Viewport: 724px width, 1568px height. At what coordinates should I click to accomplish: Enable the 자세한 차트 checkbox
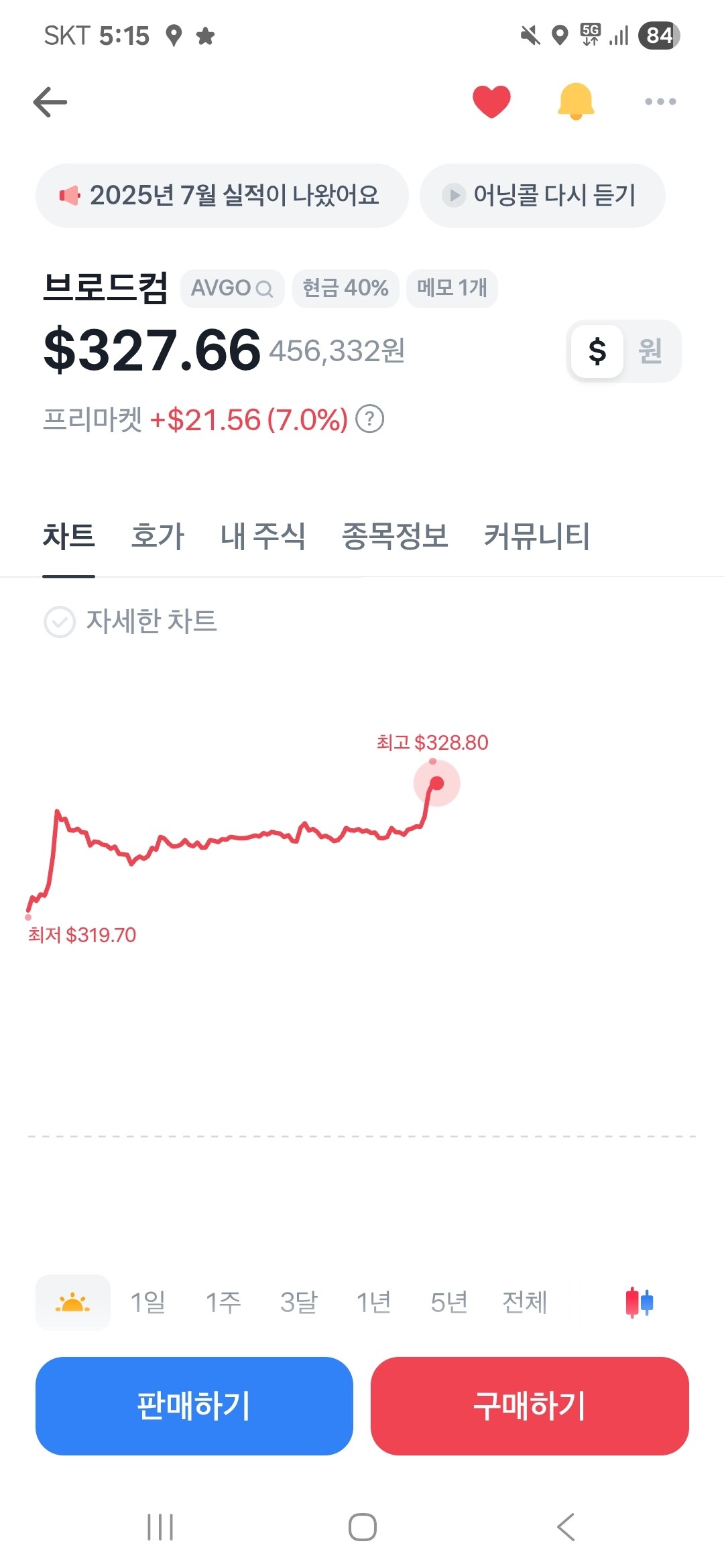(60, 622)
